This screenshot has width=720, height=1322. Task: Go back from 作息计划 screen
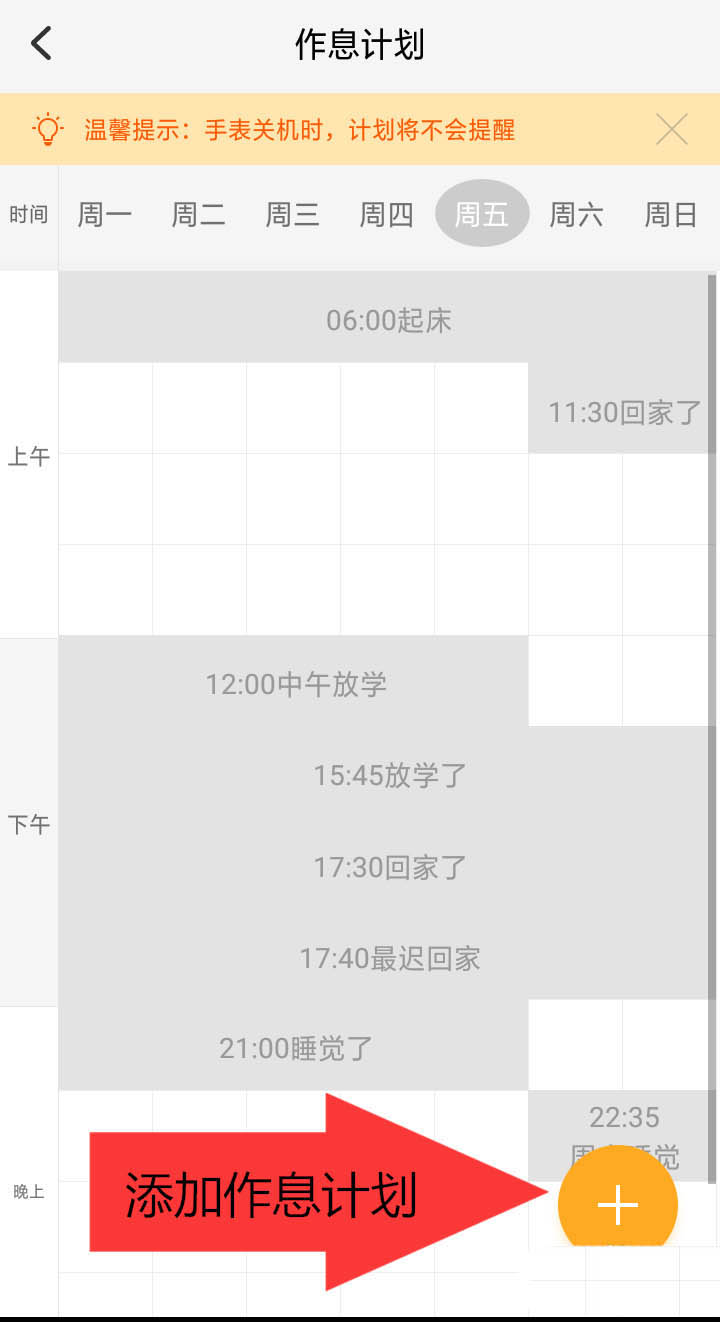[x=41, y=44]
